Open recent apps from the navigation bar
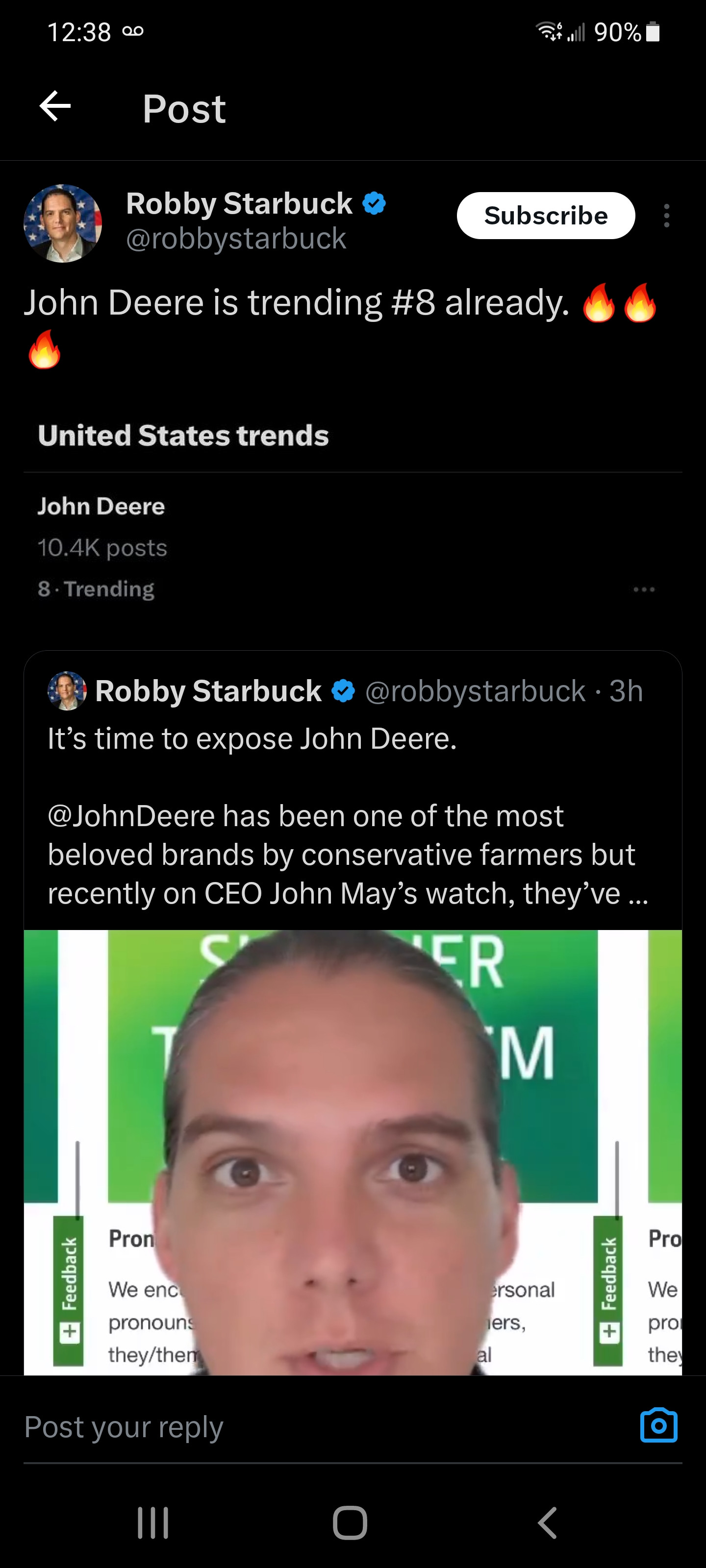Image resolution: width=706 pixels, height=1568 pixels. point(153,1523)
